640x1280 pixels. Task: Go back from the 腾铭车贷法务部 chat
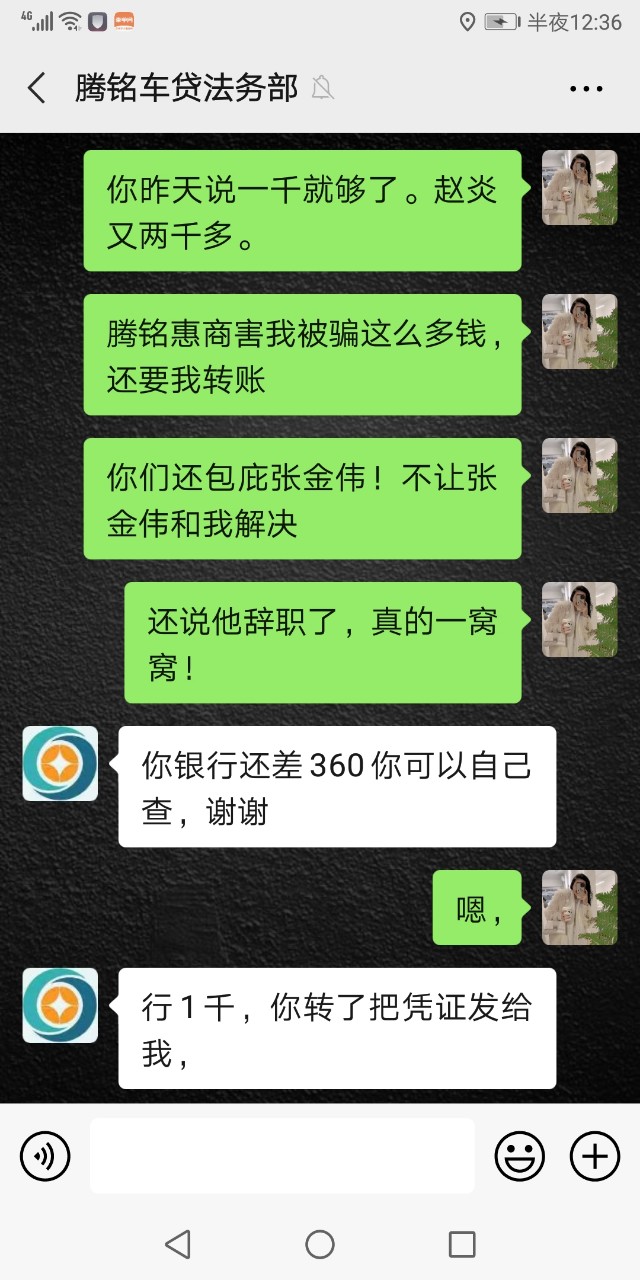click(x=36, y=88)
